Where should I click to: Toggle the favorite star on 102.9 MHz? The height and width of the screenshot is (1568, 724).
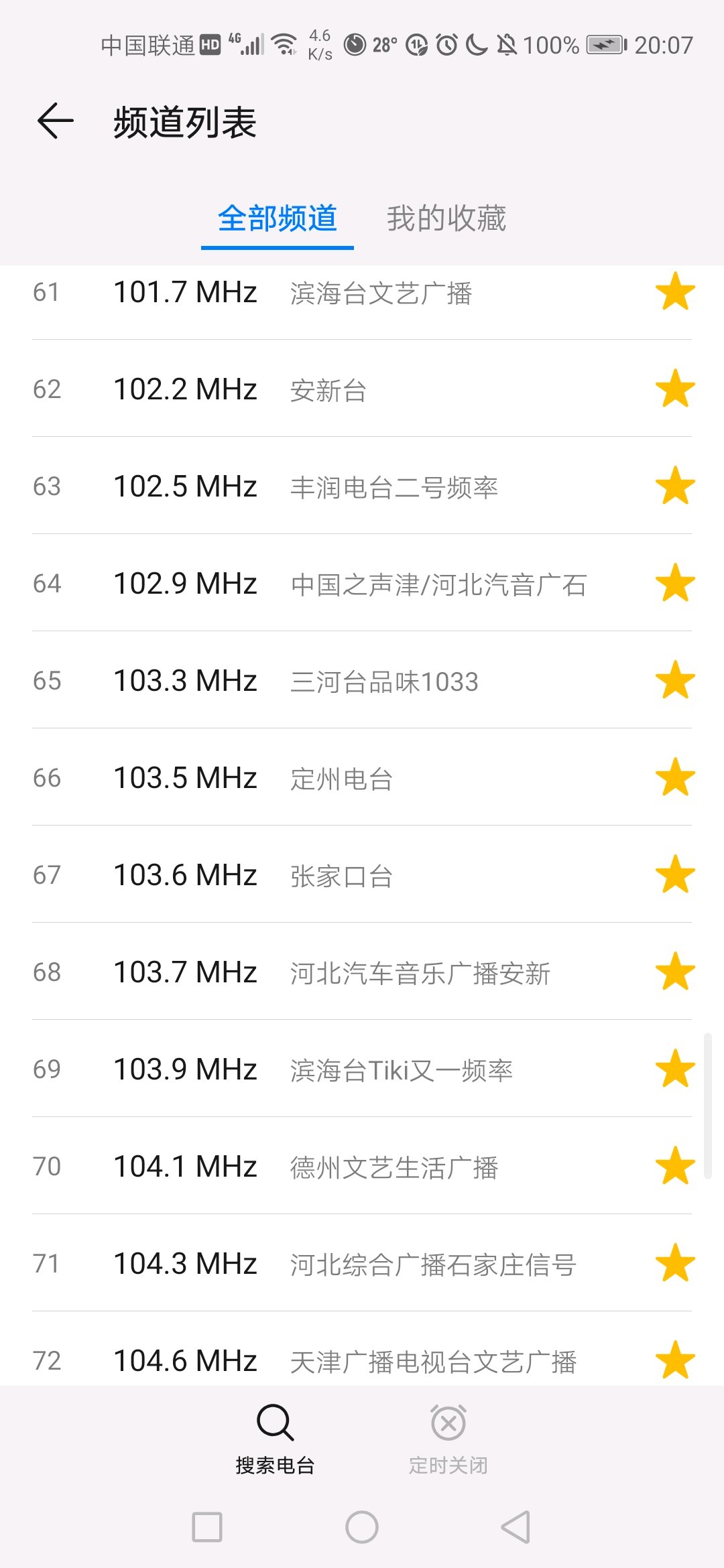(x=675, y=583)
